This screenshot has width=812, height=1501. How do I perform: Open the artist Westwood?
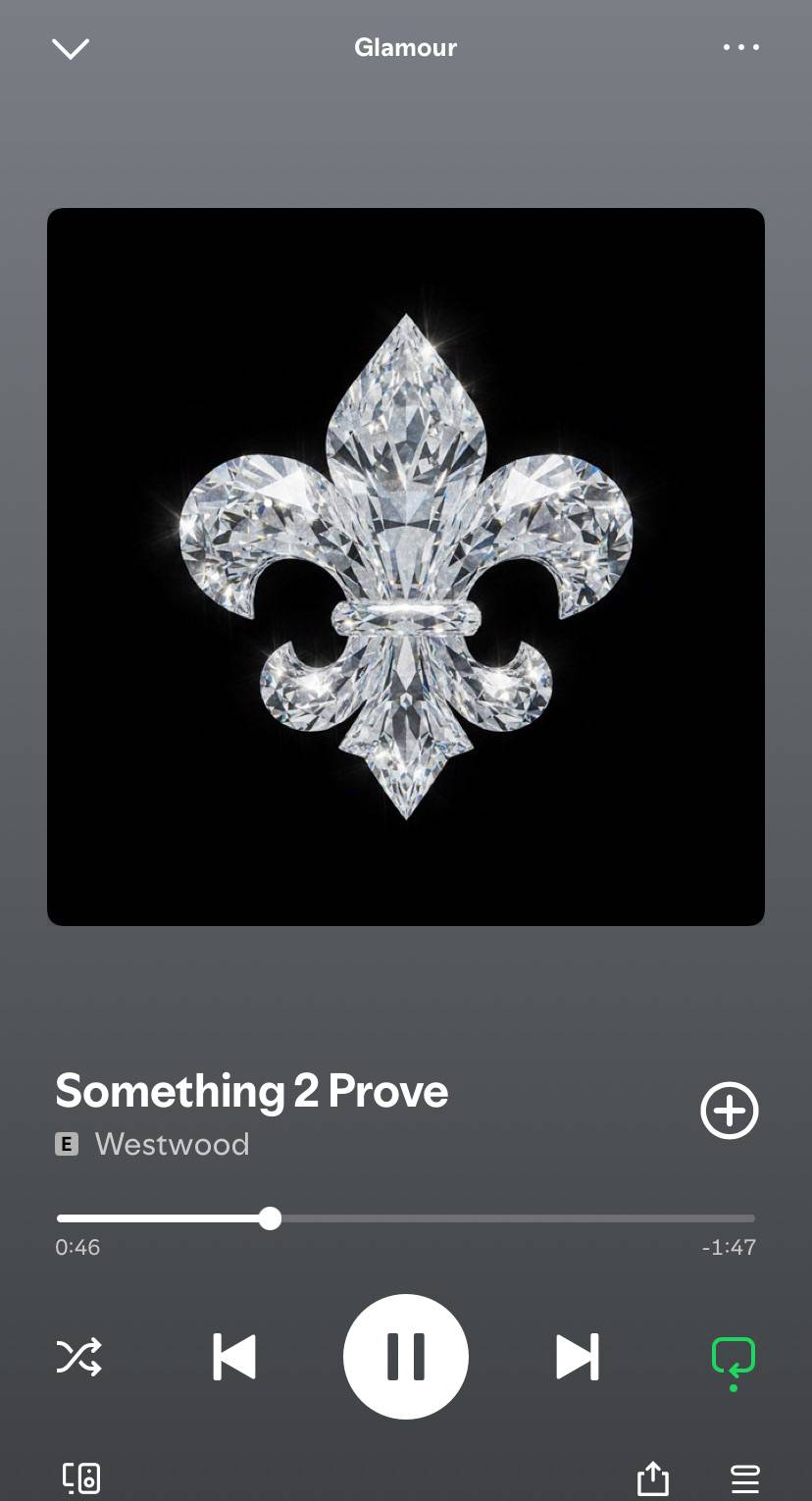pos(172,1144)
